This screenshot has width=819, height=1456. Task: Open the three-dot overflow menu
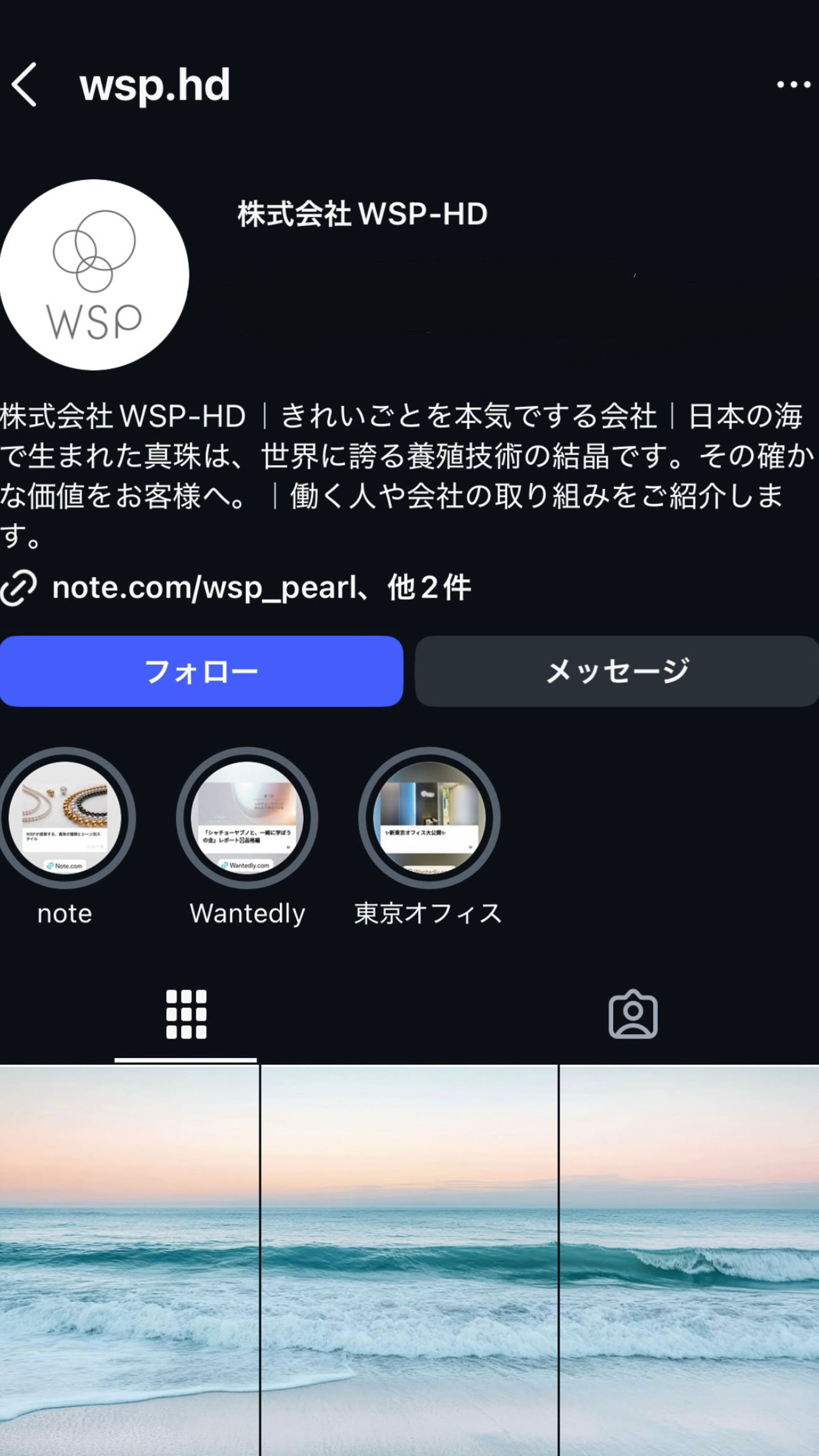(x=793, y=85)
